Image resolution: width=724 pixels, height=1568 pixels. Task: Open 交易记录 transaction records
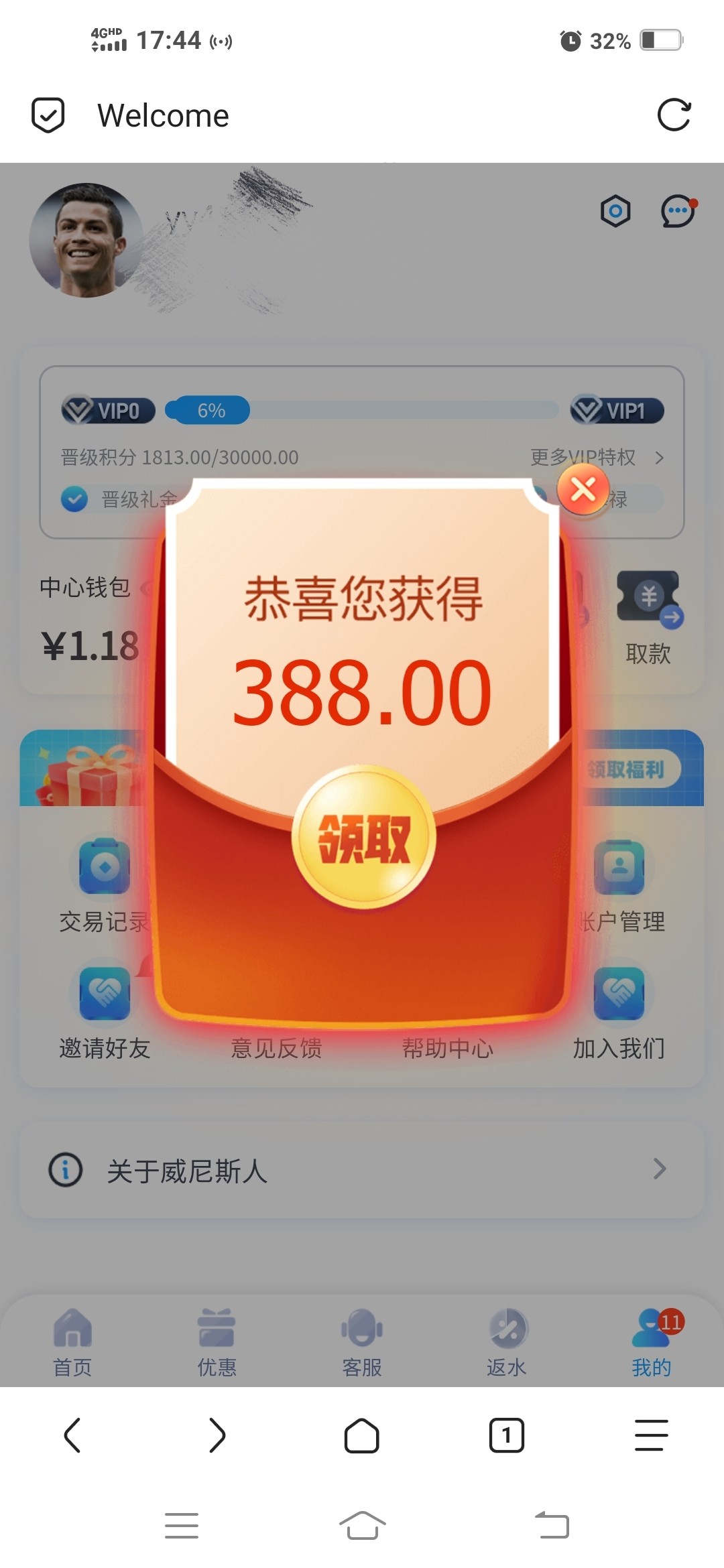click(x=104, y=885)
